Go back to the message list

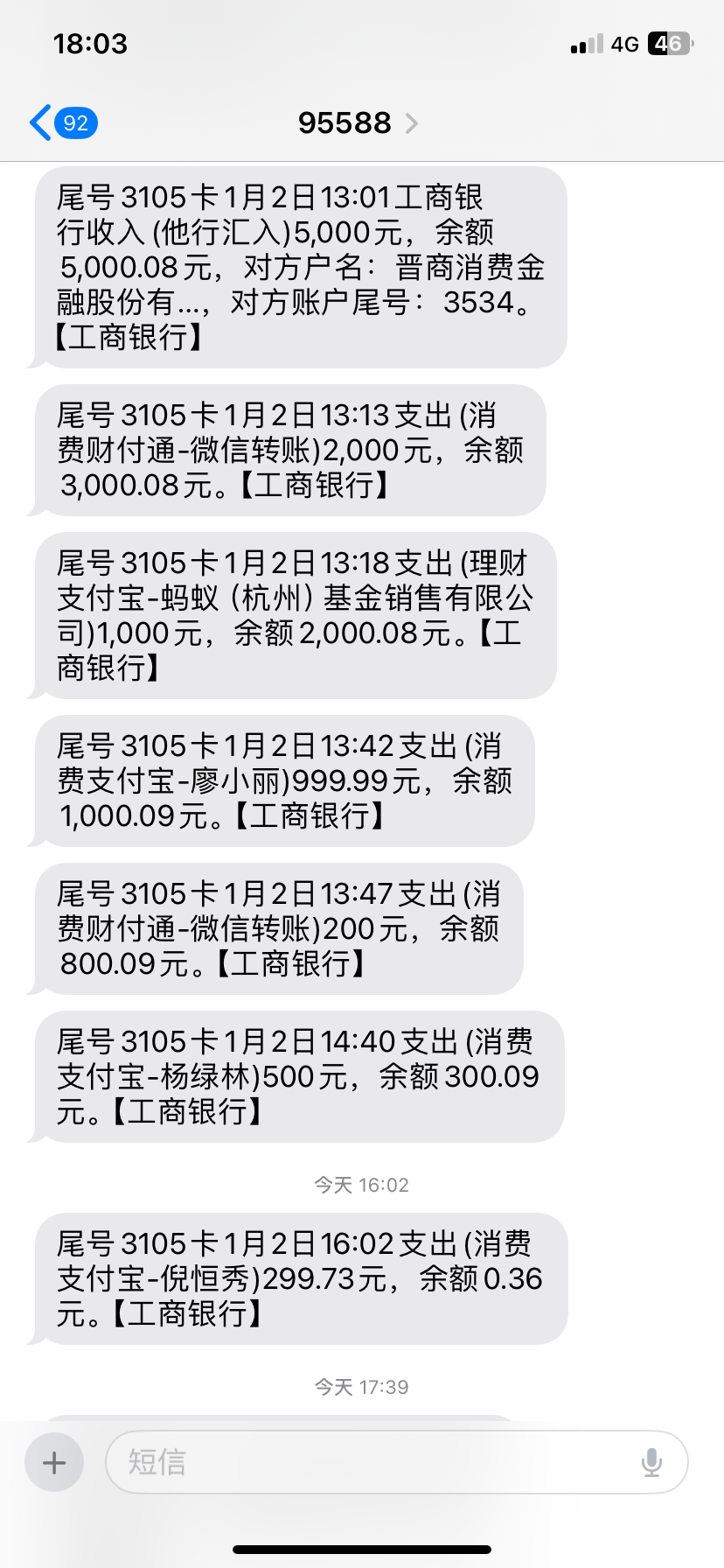63,123
